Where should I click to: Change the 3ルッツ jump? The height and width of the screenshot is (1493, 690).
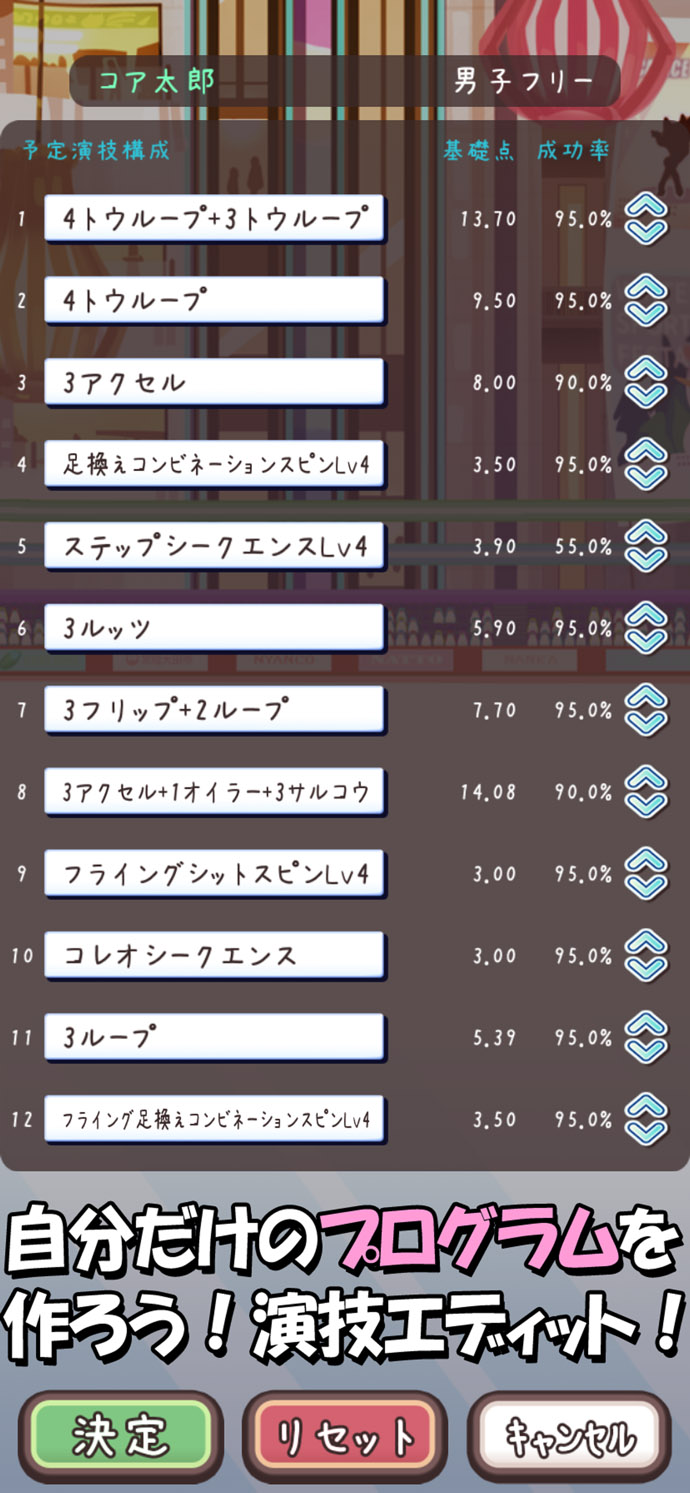[x=214, y=629]
